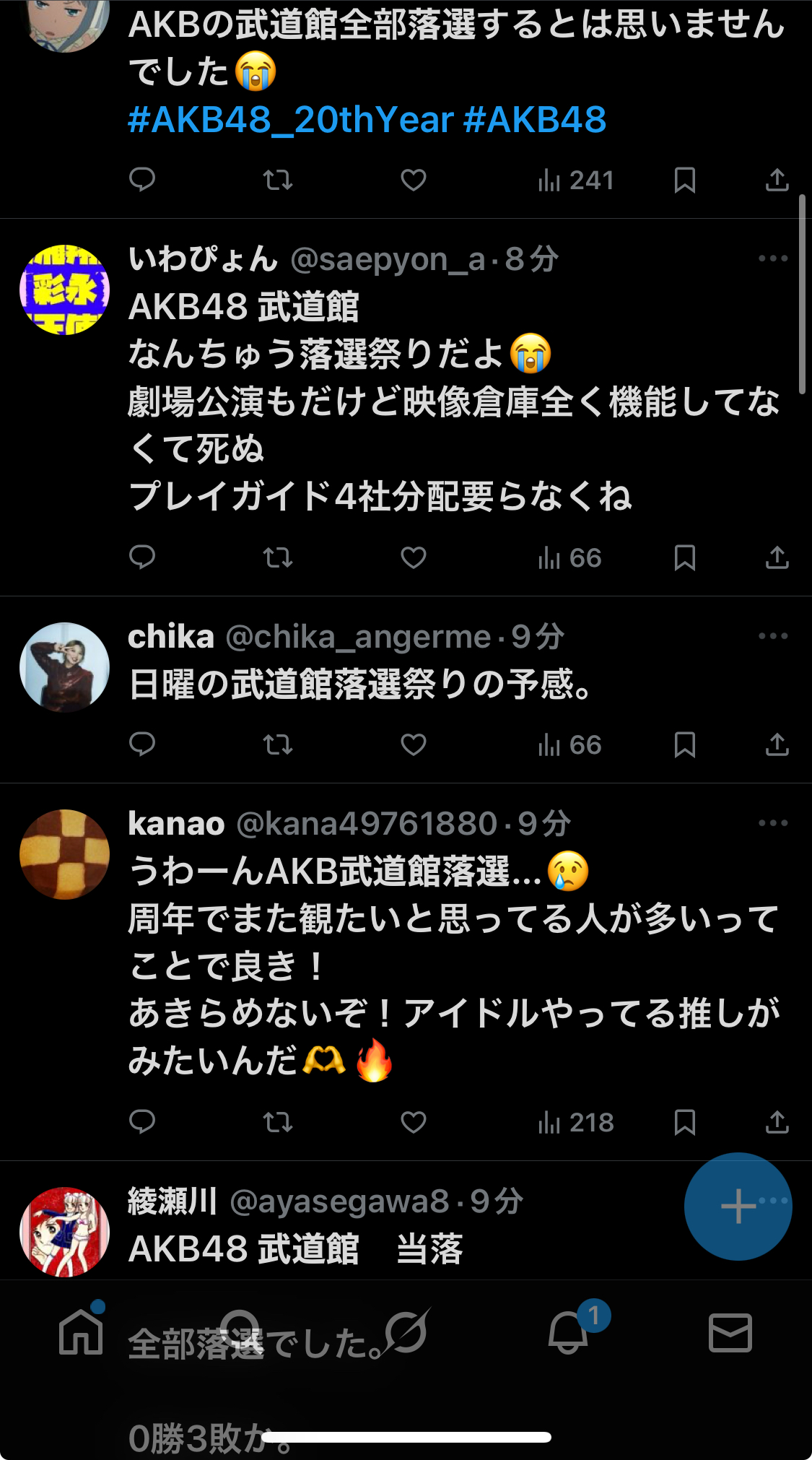The image size is (812, 1460).
Task: Share kanao's post
Action: coord(777,1122)
